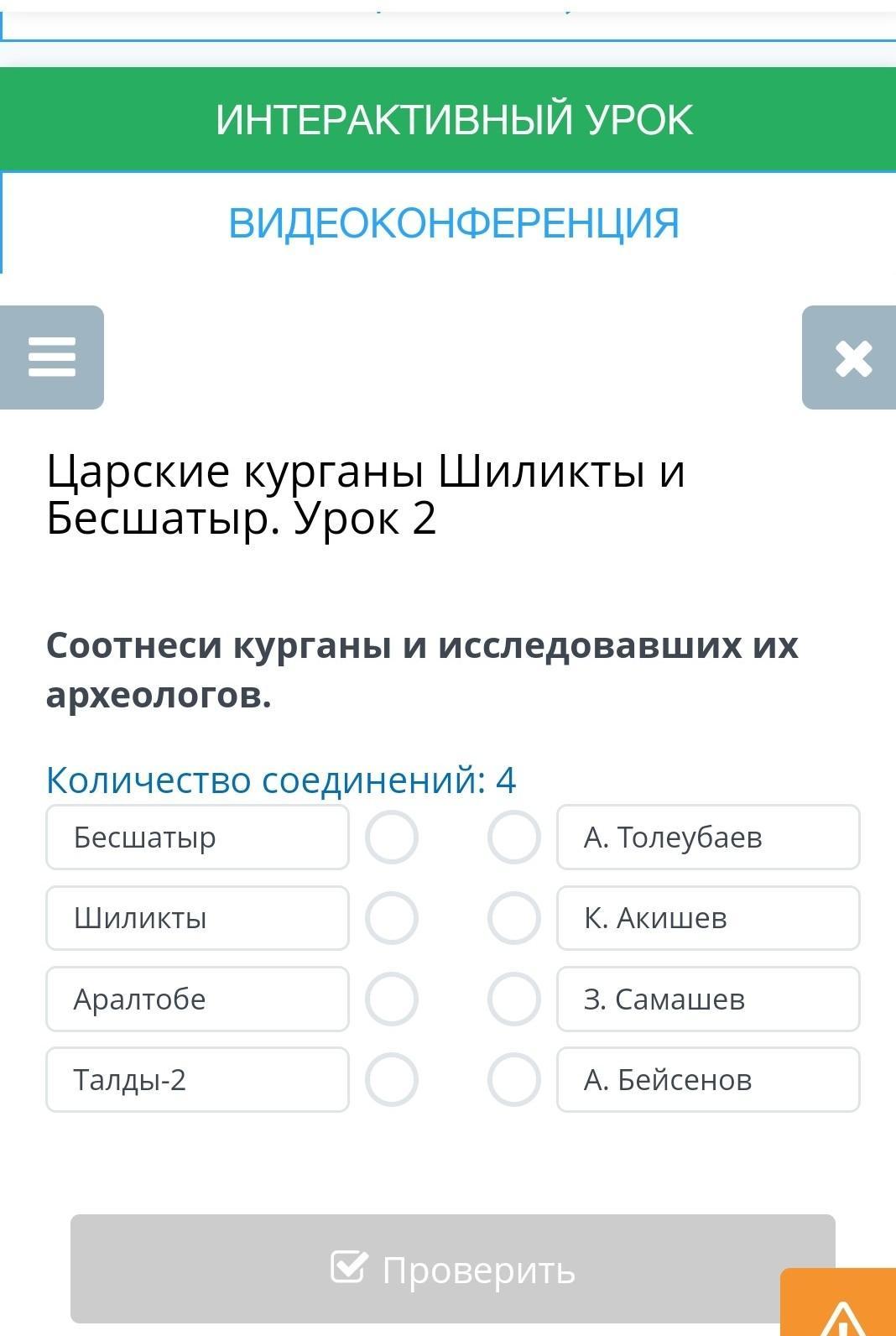Select the connector circle for А. Толеубаев
The image size is (896, 1336).
point(513,838)
